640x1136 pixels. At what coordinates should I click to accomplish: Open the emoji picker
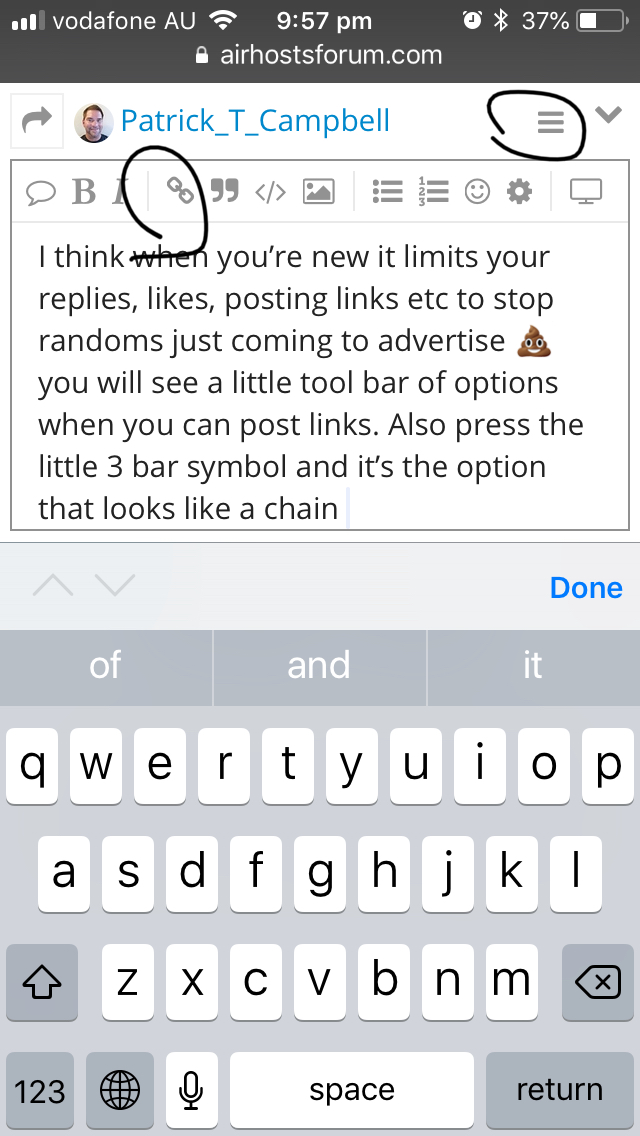(477, 192)
